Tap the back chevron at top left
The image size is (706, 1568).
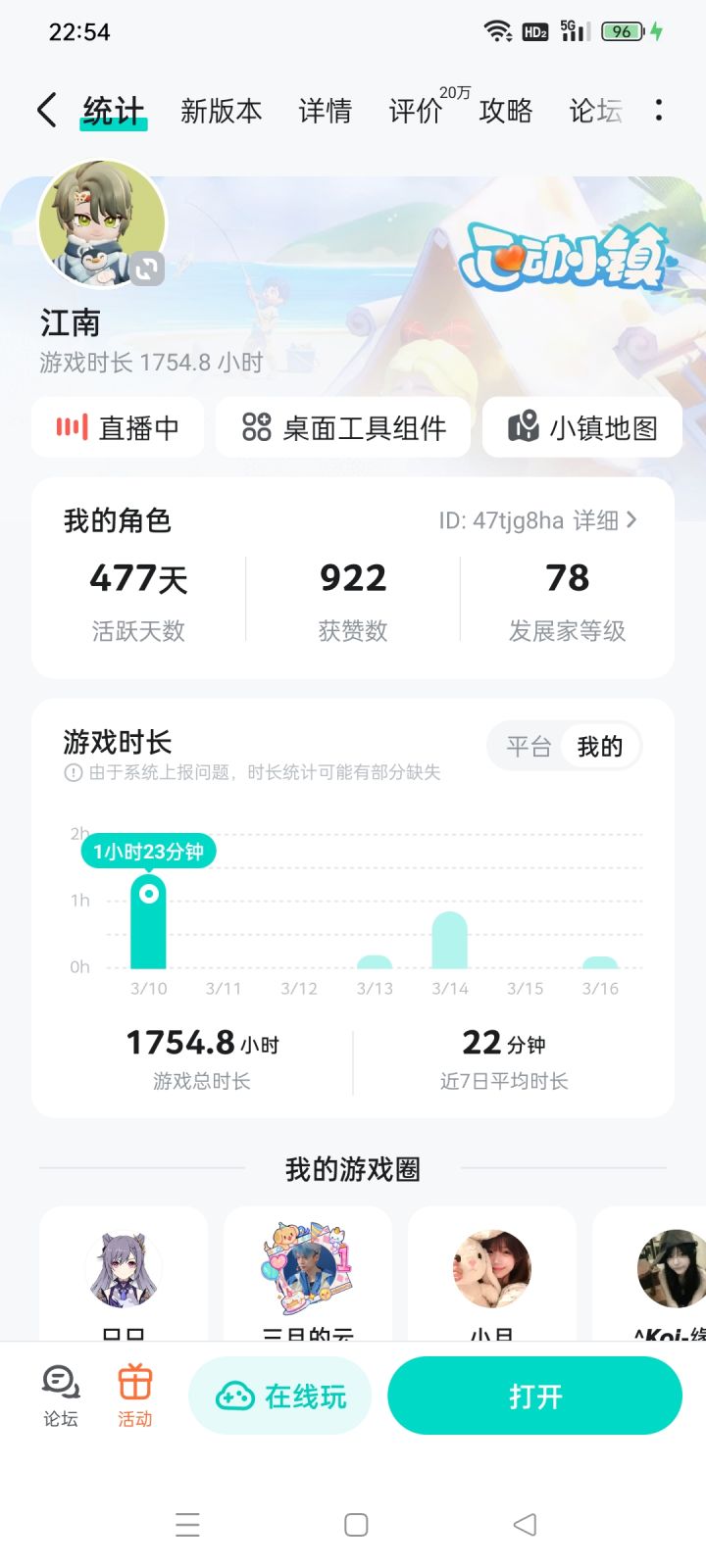coord(45,111)
